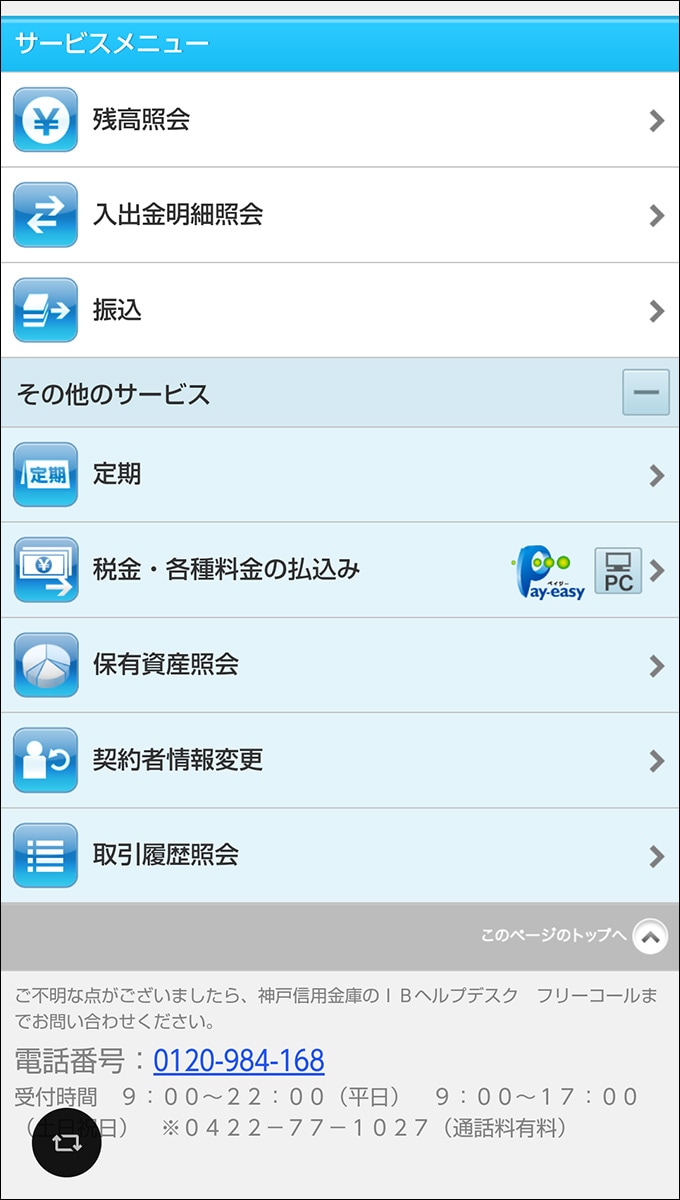Viewport: 680px width, 1200px height.
Task: Open 入出金明細照会 transaction details
Action: click(340, 215)
